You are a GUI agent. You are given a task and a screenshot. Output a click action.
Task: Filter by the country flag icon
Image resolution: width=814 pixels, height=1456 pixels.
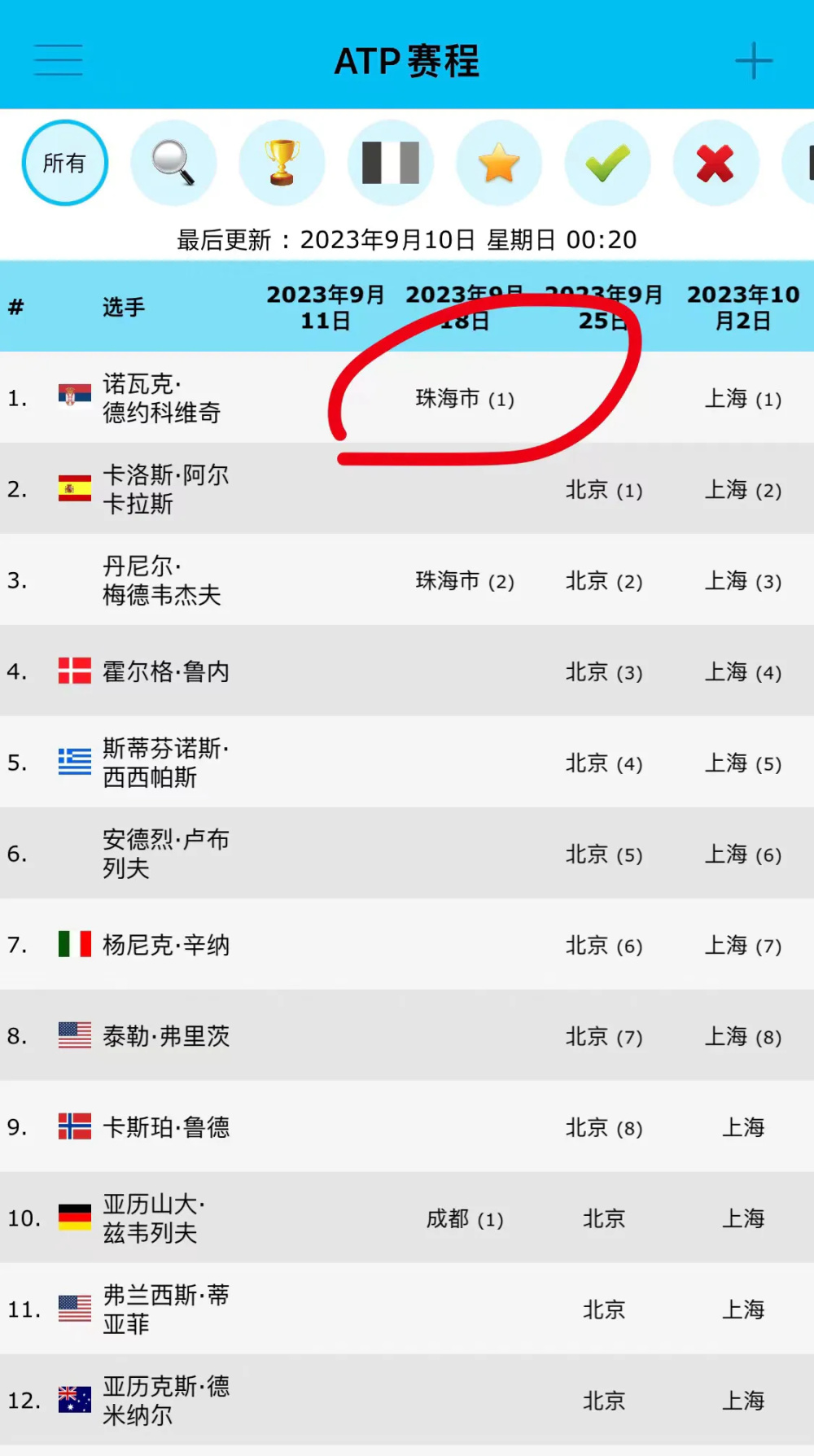[391, 163]
